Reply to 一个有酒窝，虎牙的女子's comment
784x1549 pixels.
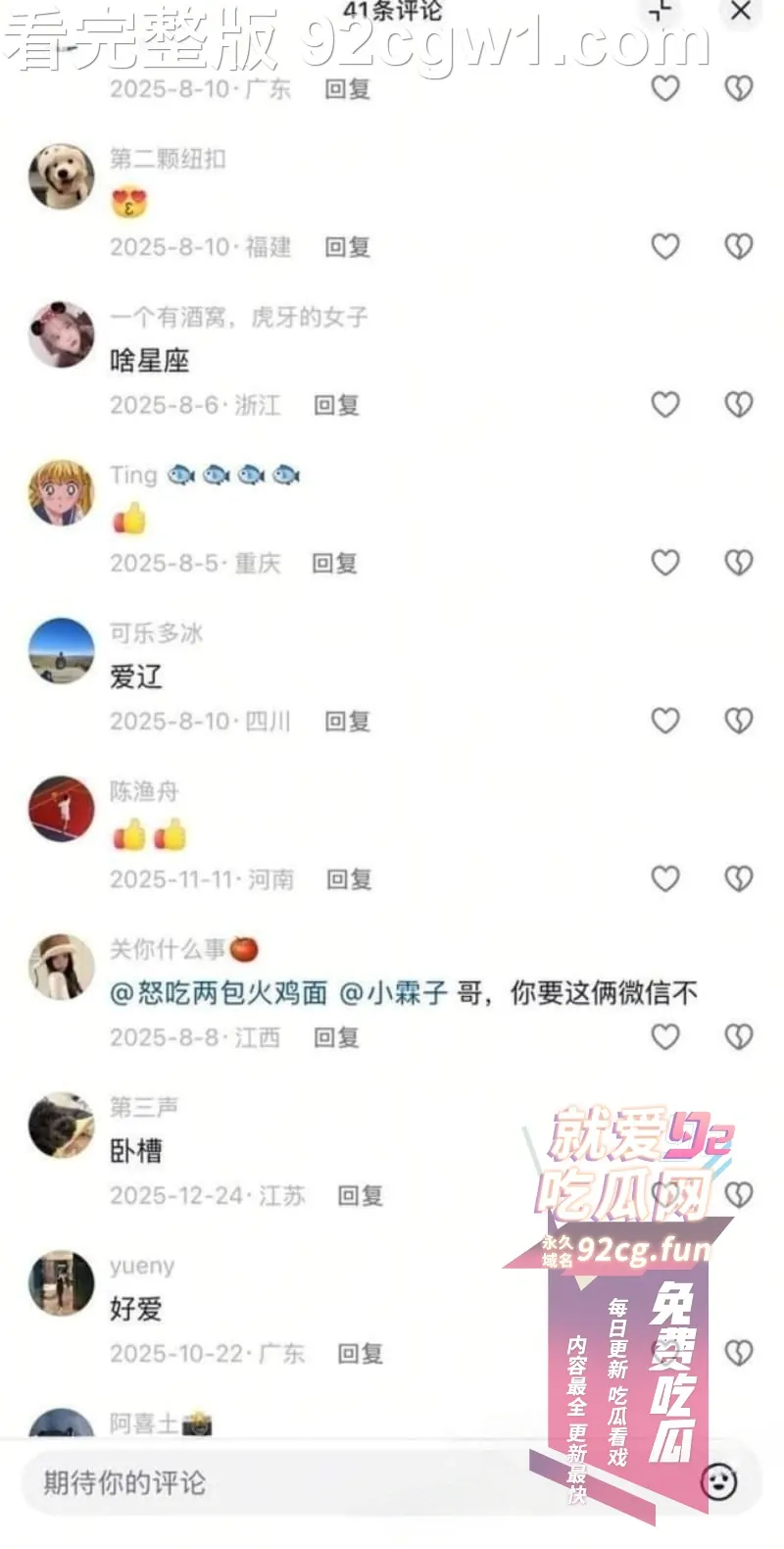(336, 405)
